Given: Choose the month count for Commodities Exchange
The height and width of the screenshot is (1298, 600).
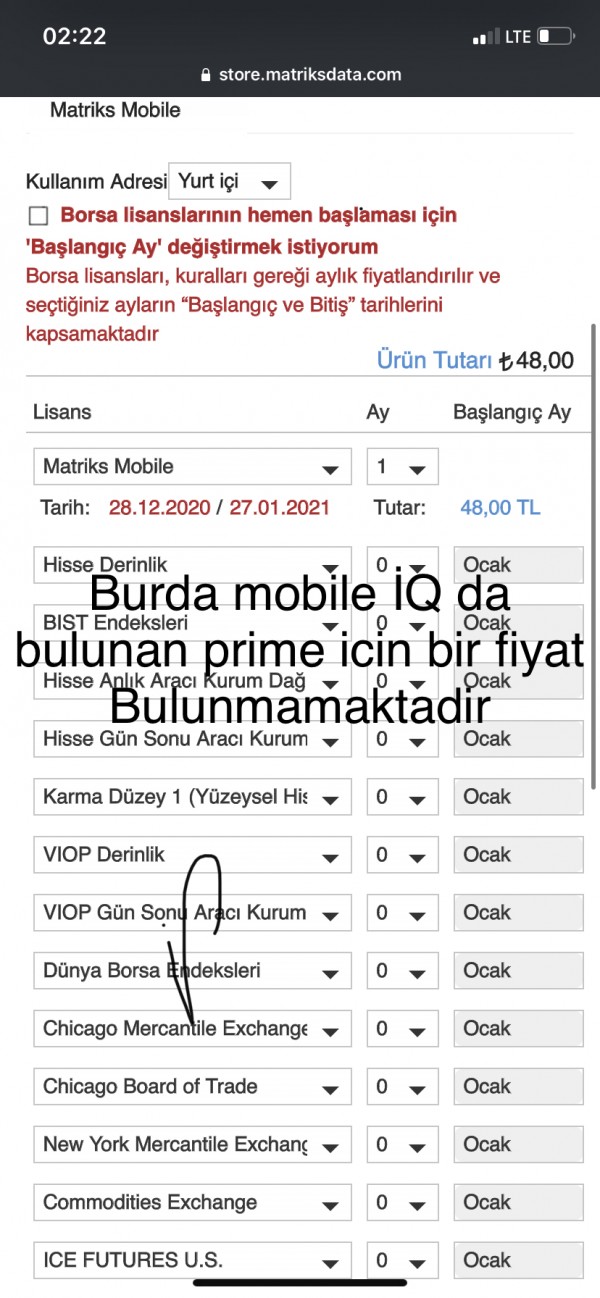Looking at the screenshot, I should click(x=402, y=1203).
